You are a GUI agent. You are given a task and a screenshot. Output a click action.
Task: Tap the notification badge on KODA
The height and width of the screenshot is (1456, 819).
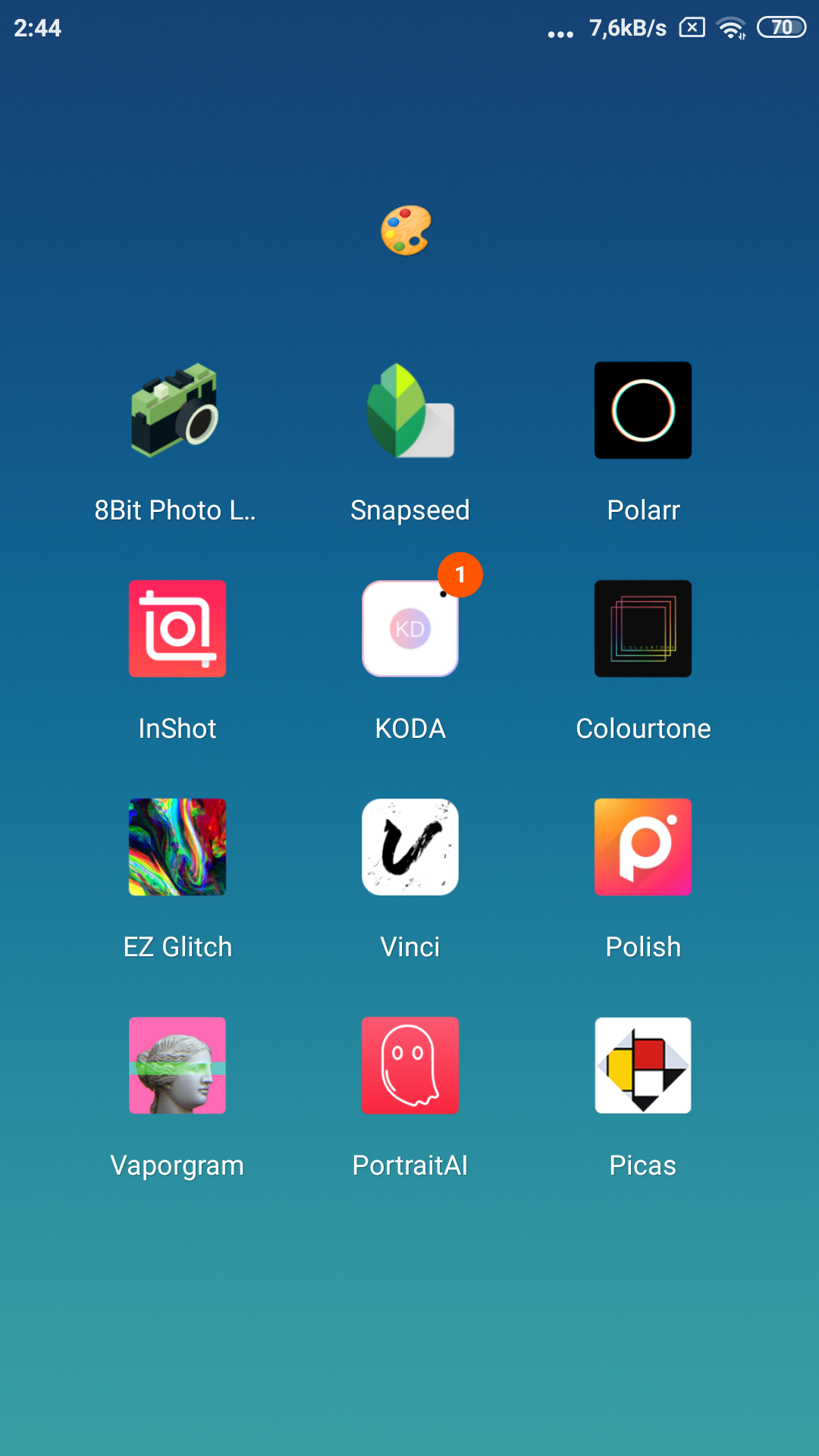(461, 575)
